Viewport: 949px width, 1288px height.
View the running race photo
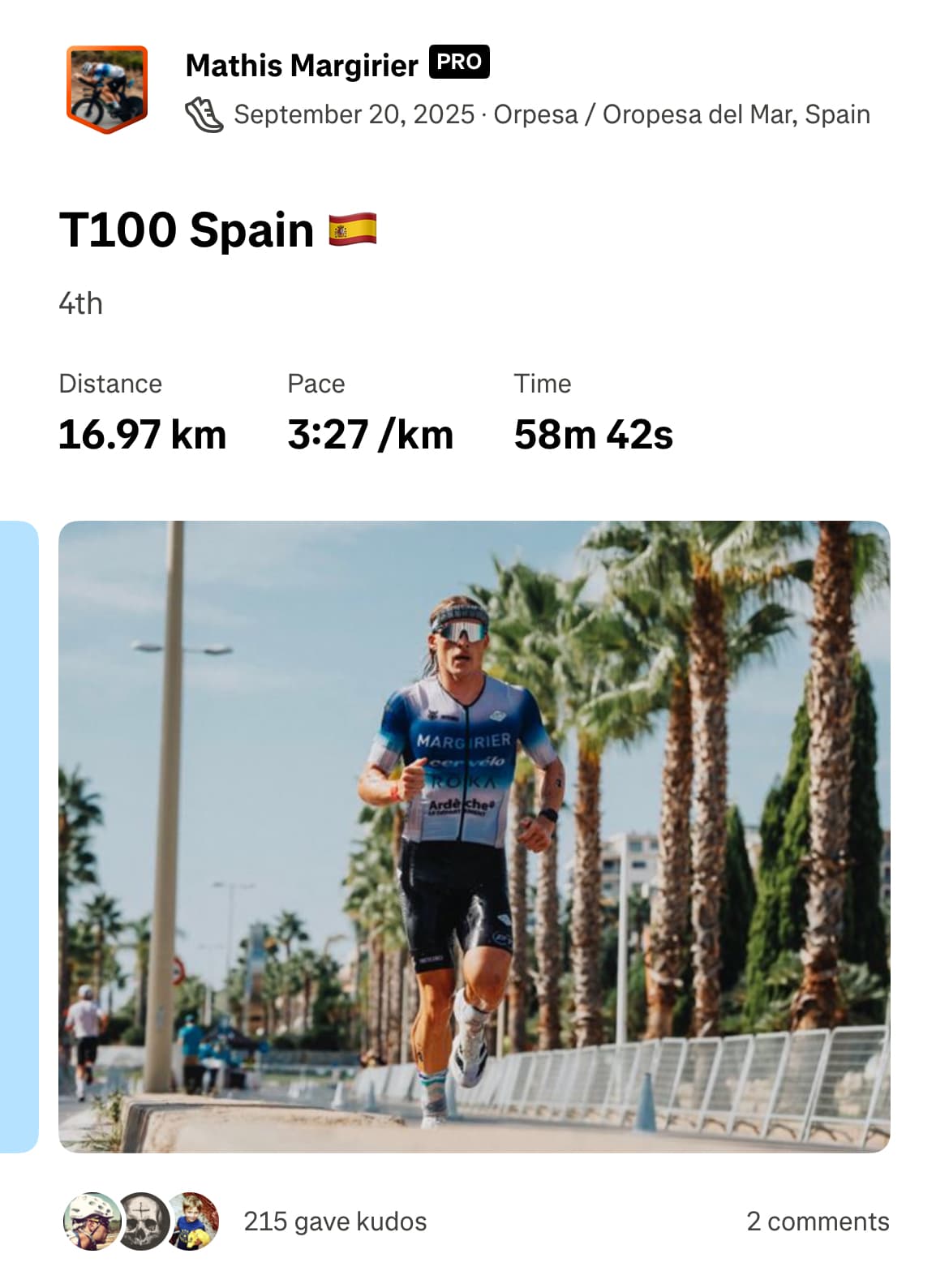point(474,835)
